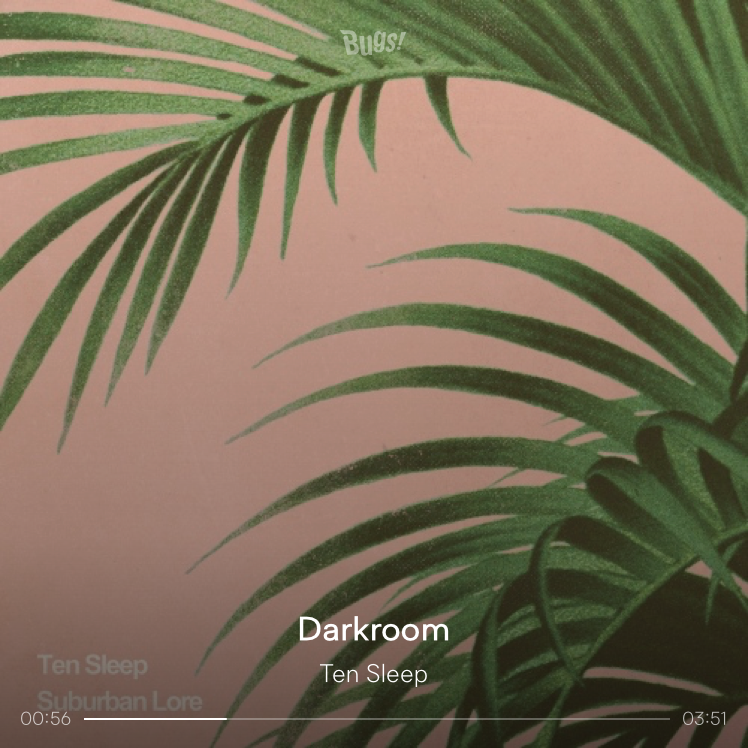The width and height of the screenshot is (748, 748).
Task: Tap the playback progress bar to seek
Action: 376,718
